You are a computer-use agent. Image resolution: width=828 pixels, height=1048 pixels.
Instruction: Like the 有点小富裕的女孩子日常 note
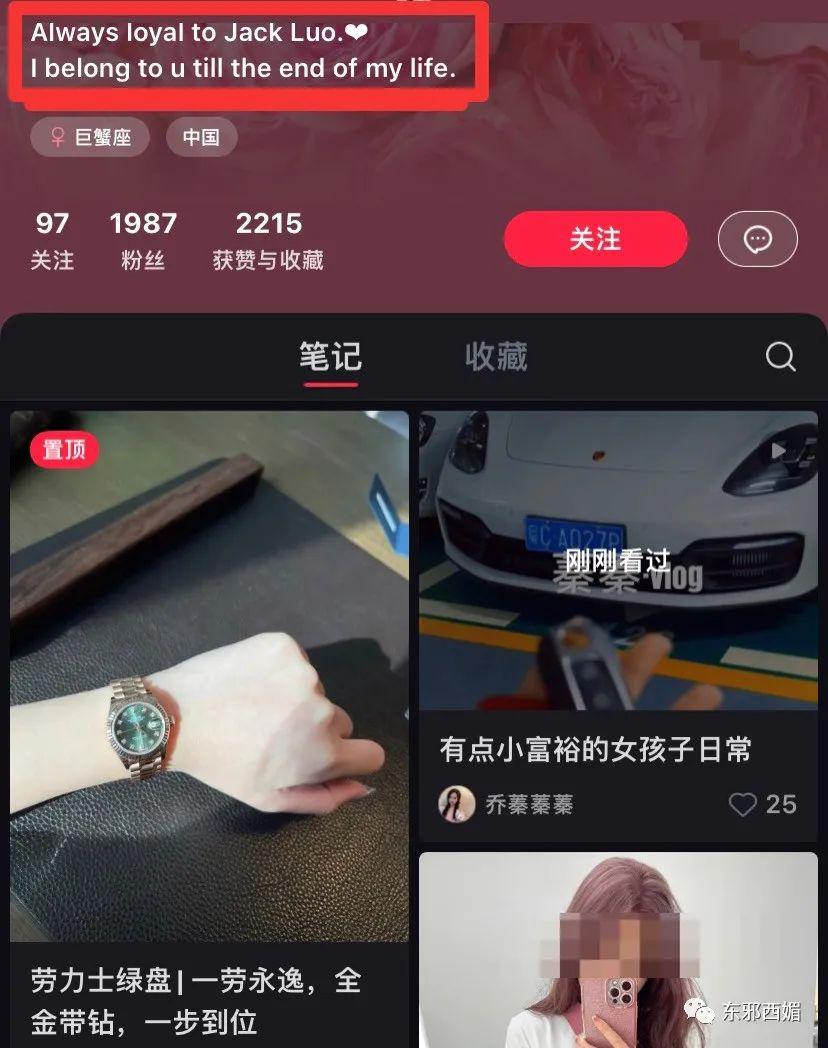[742, 803]
